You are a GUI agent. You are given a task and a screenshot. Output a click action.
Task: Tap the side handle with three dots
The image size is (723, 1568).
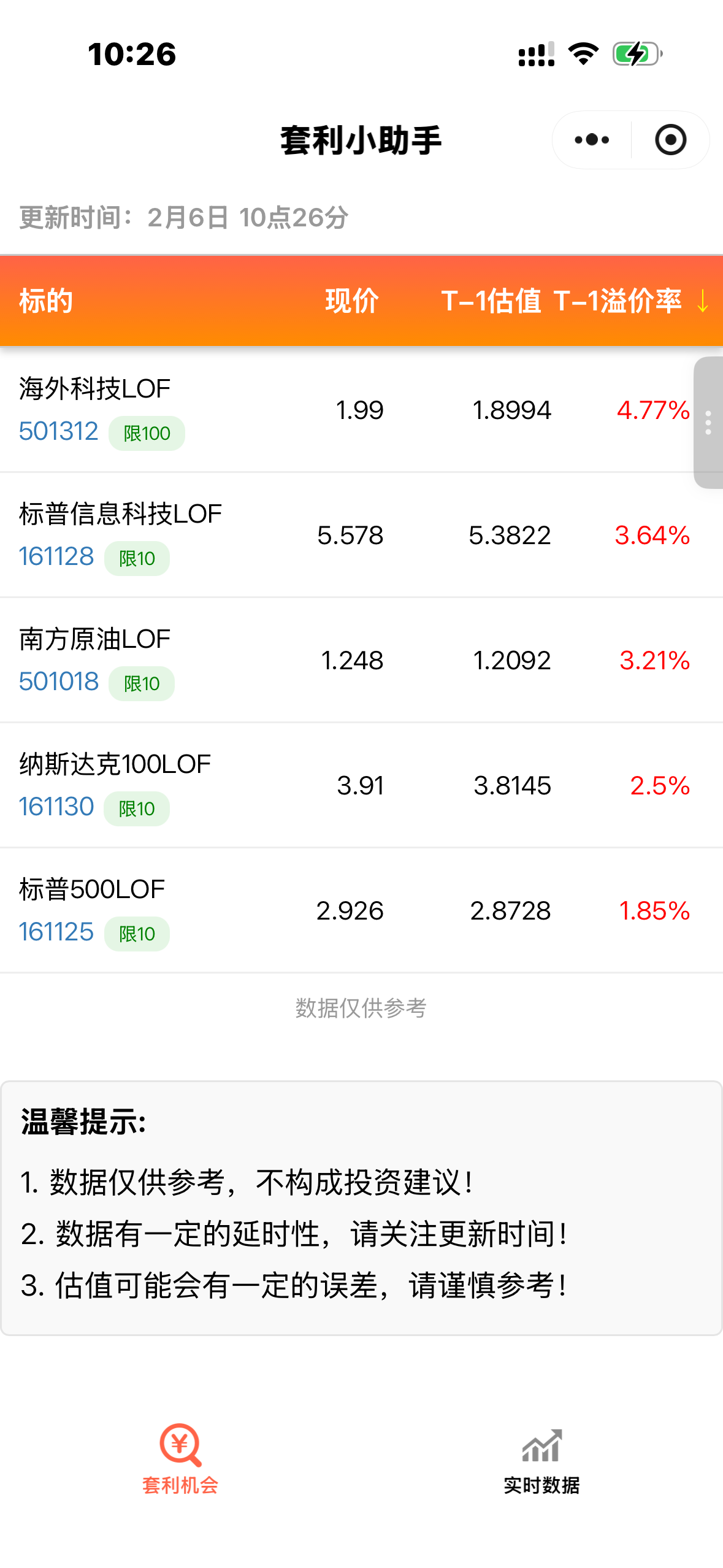tap(708, 423)
